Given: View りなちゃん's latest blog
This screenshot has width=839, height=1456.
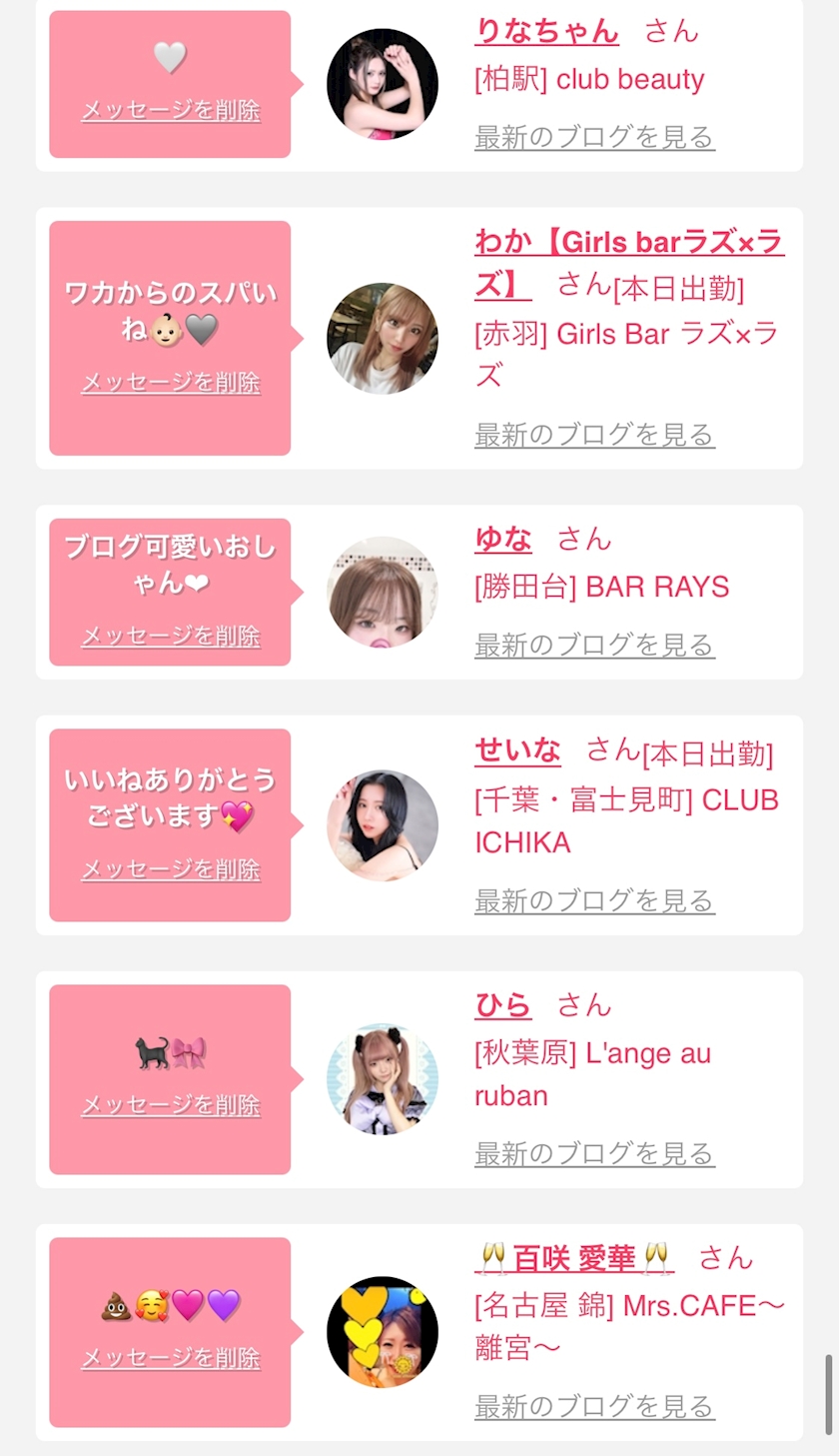Looking at the screenshot, I should pyautogui.click(x=594, y=137).
